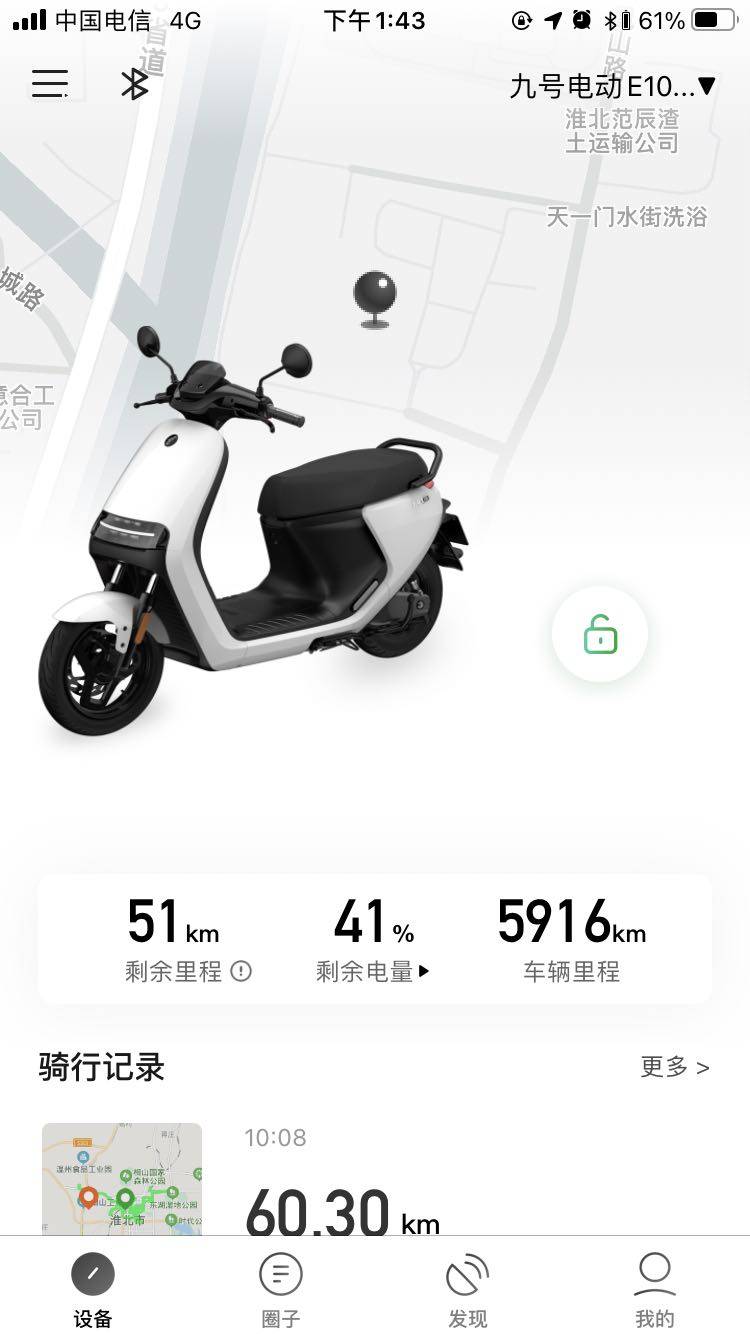
Task: Tap the green unlock button
Action: (600, 634)
